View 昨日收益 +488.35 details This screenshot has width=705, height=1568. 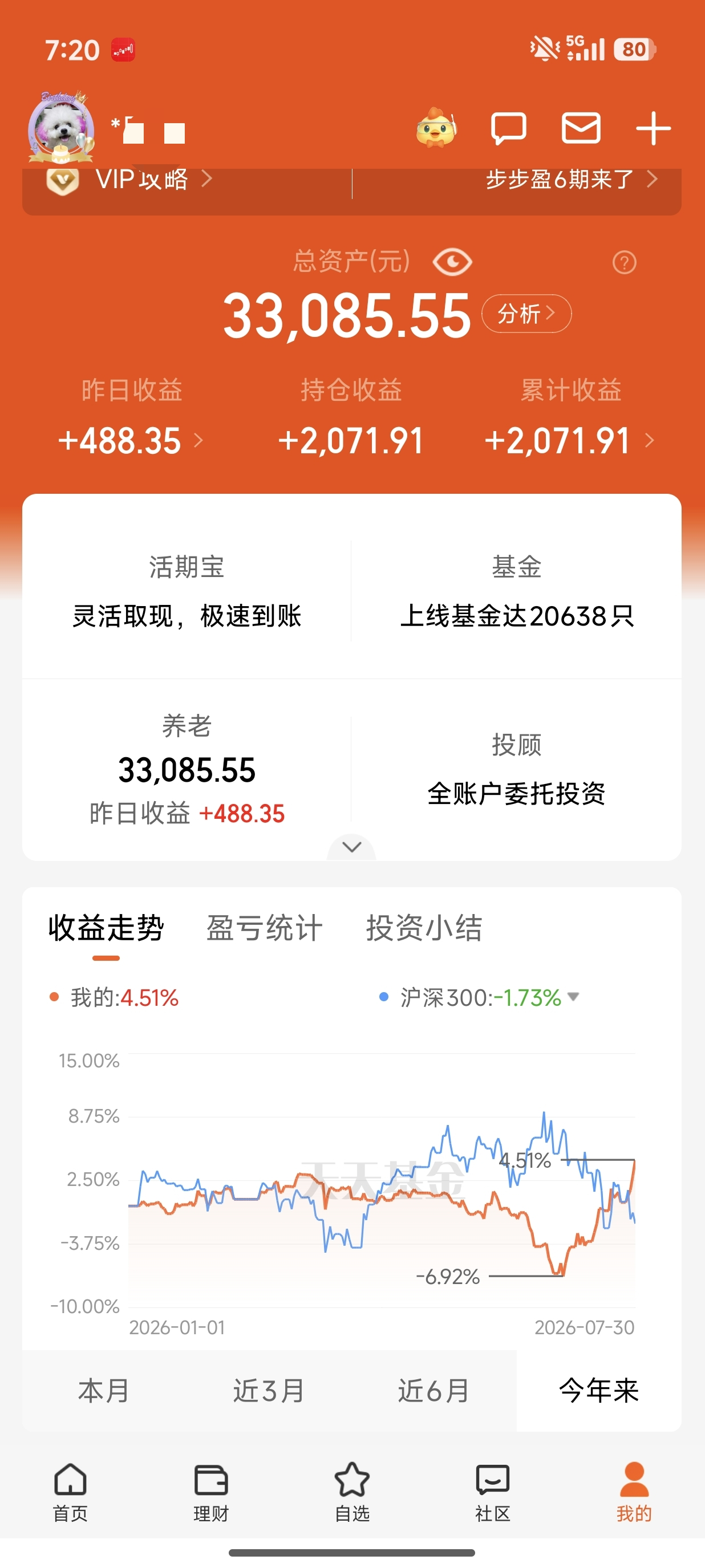(131, 440)
